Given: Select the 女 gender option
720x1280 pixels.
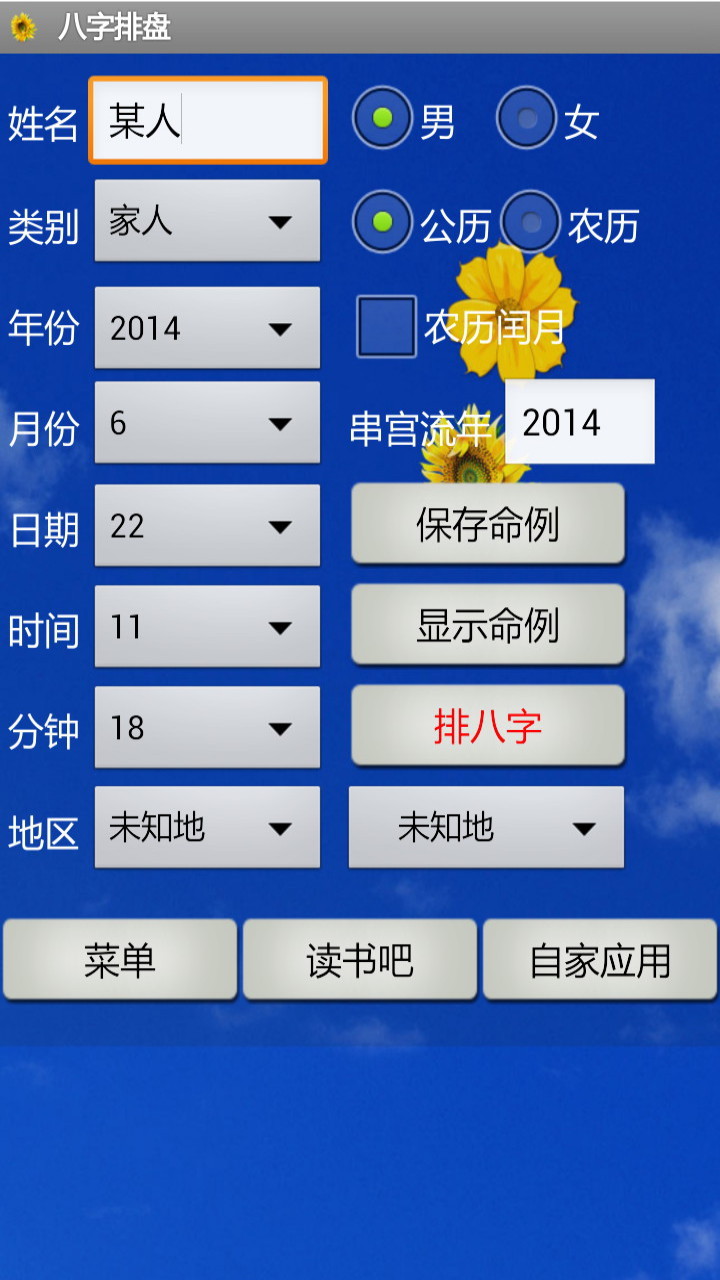Looking at the screenshot, I should click(x=527, y=118).
